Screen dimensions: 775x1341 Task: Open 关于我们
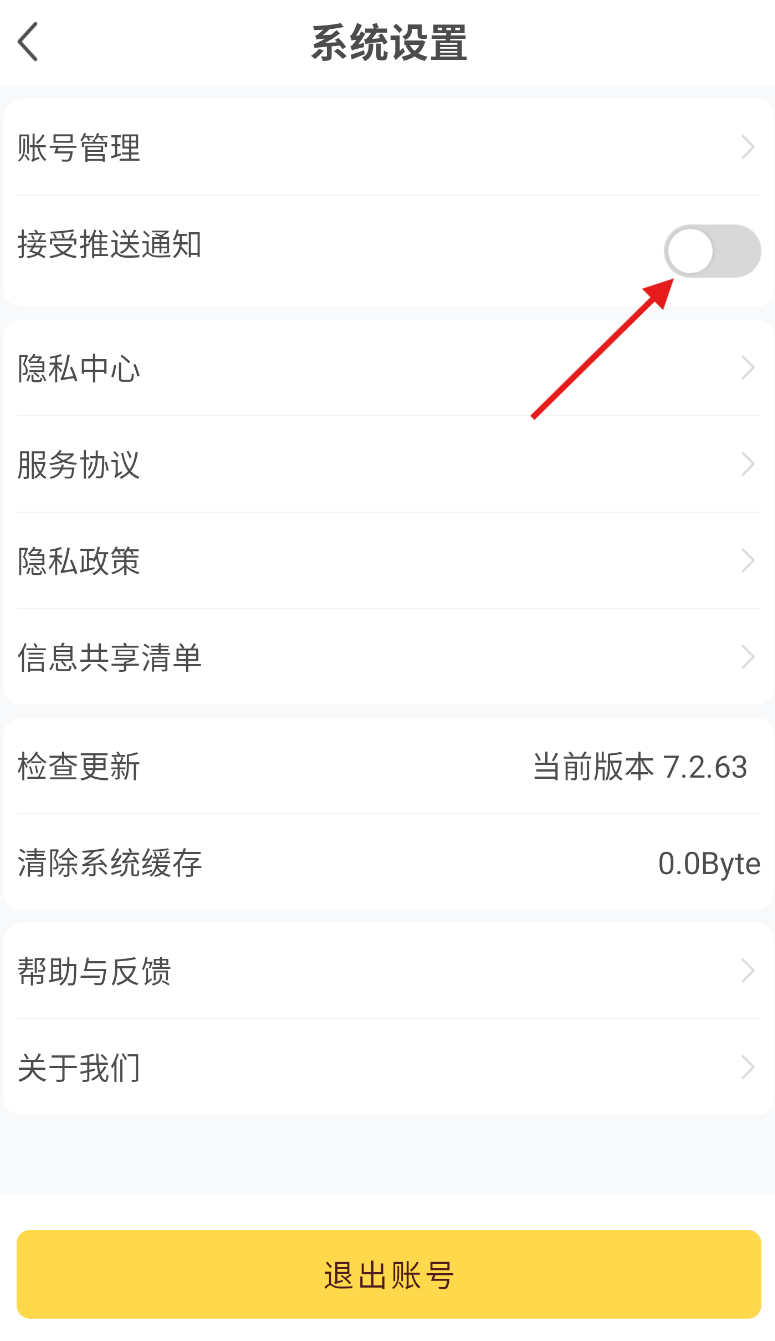click(x=388, y=1068)
